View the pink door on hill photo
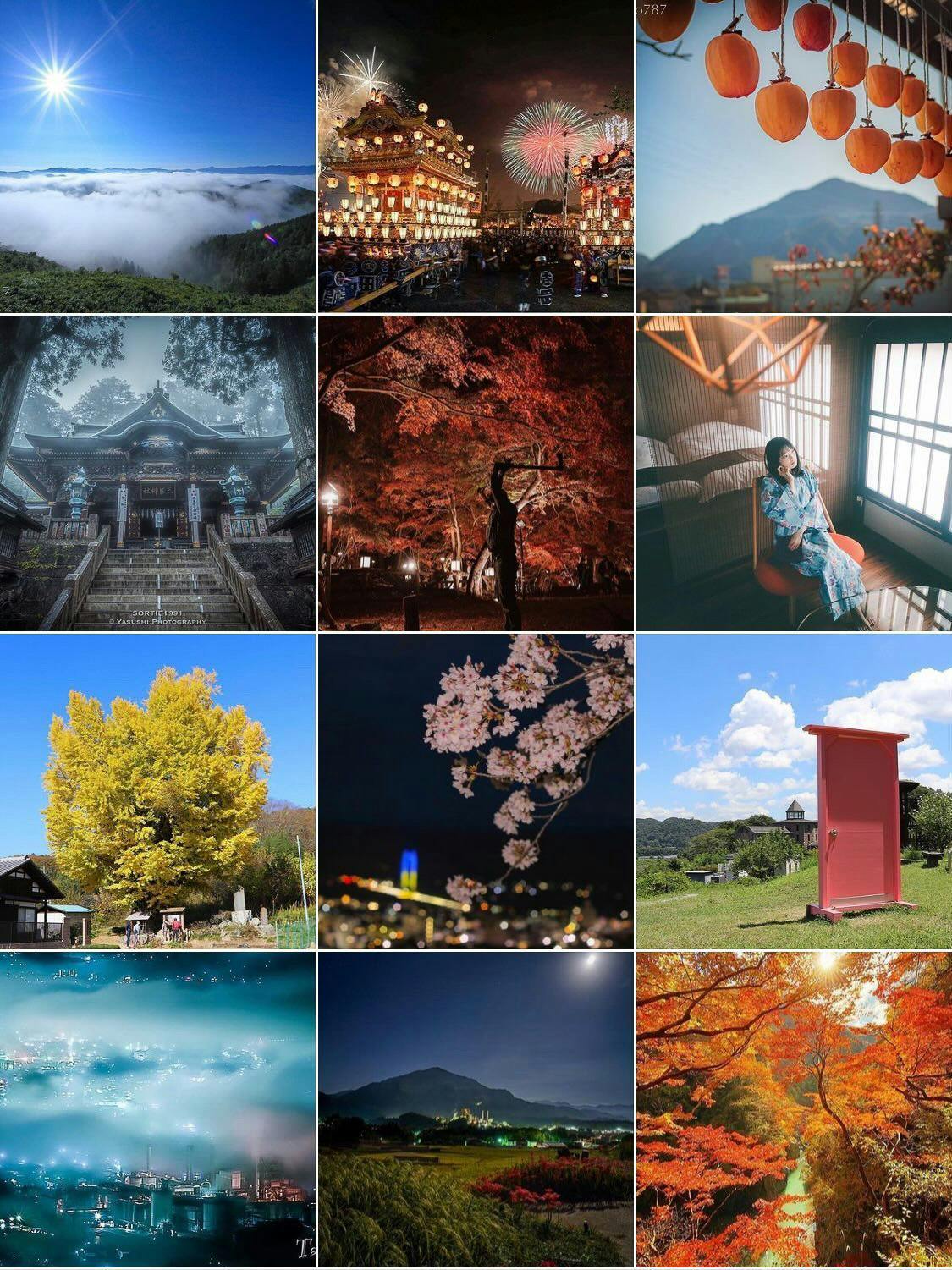This screenshot has width=952, height=1270. (x=795, y=791)
